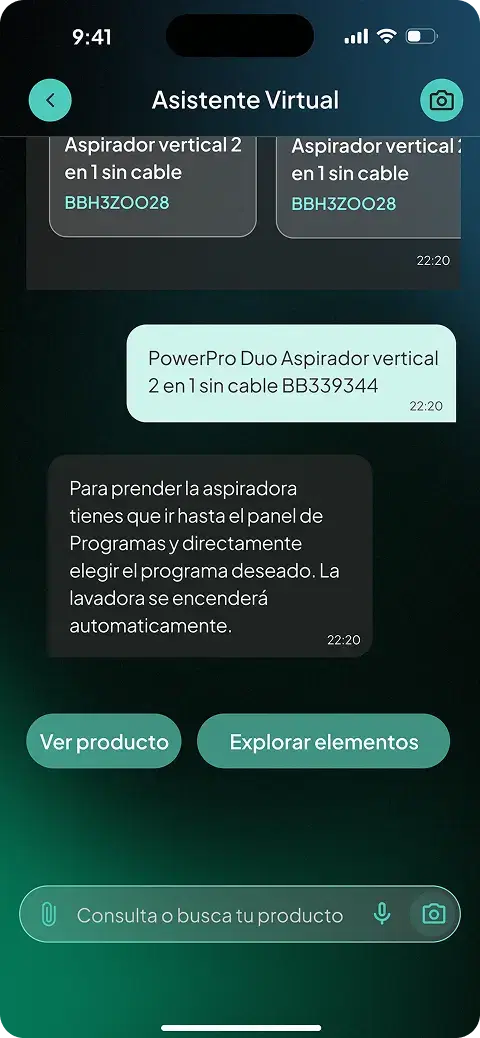The width and height of the screenshot is (480, 1038).
Task: Open the partially visible second product card
Action: click(x=368, y=187)
